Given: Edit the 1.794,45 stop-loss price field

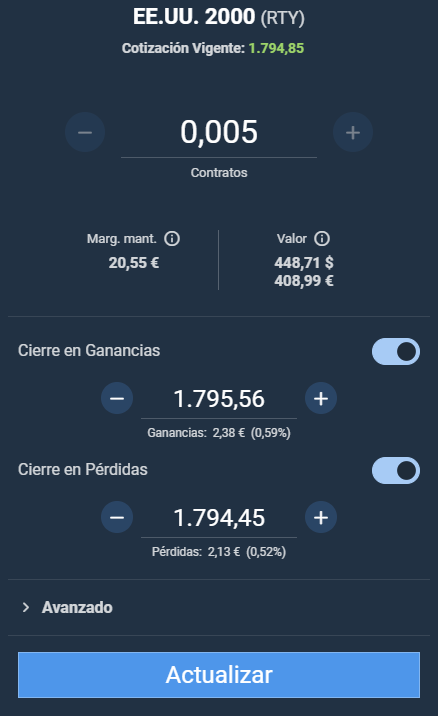Looking at the screenshot, I should 219,518.
